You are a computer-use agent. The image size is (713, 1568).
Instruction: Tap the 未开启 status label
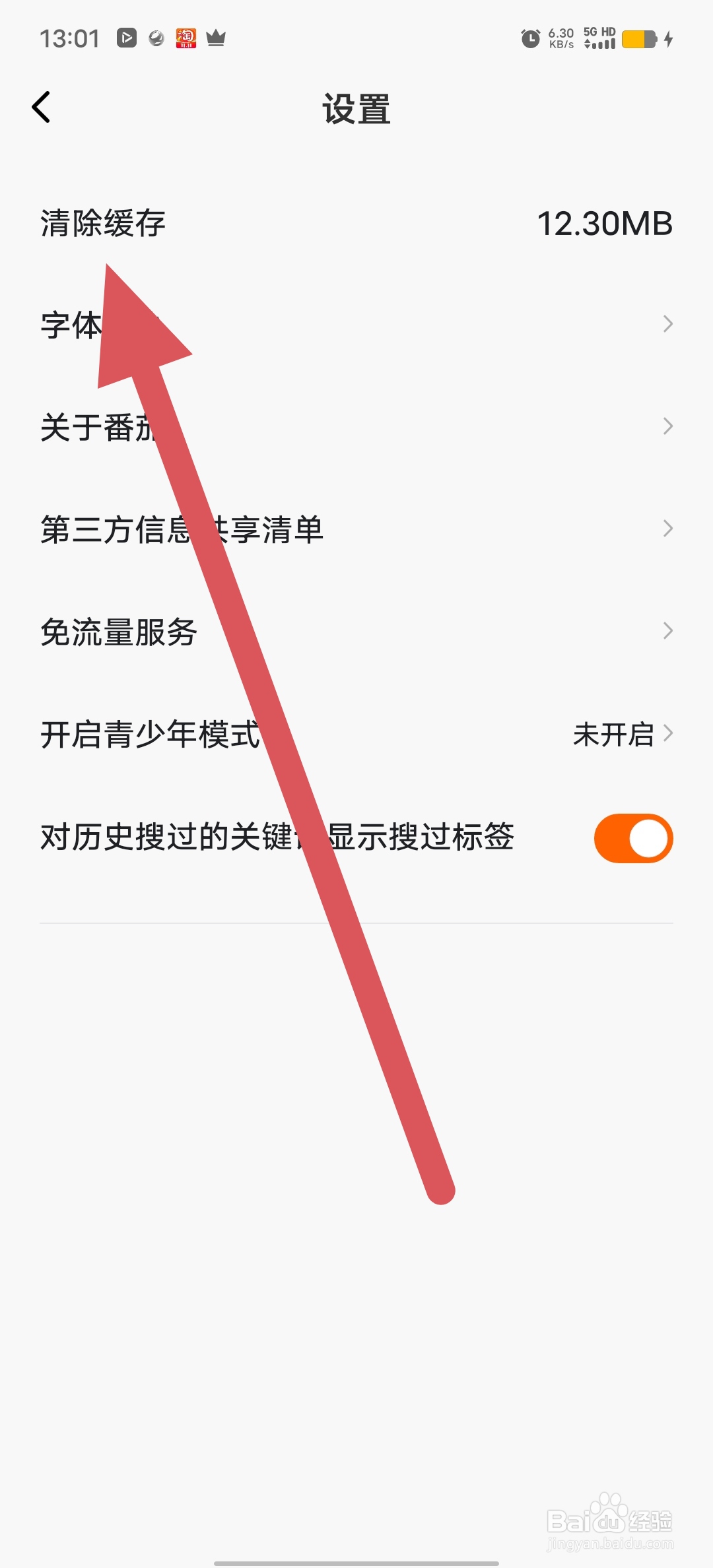(615, 734)
